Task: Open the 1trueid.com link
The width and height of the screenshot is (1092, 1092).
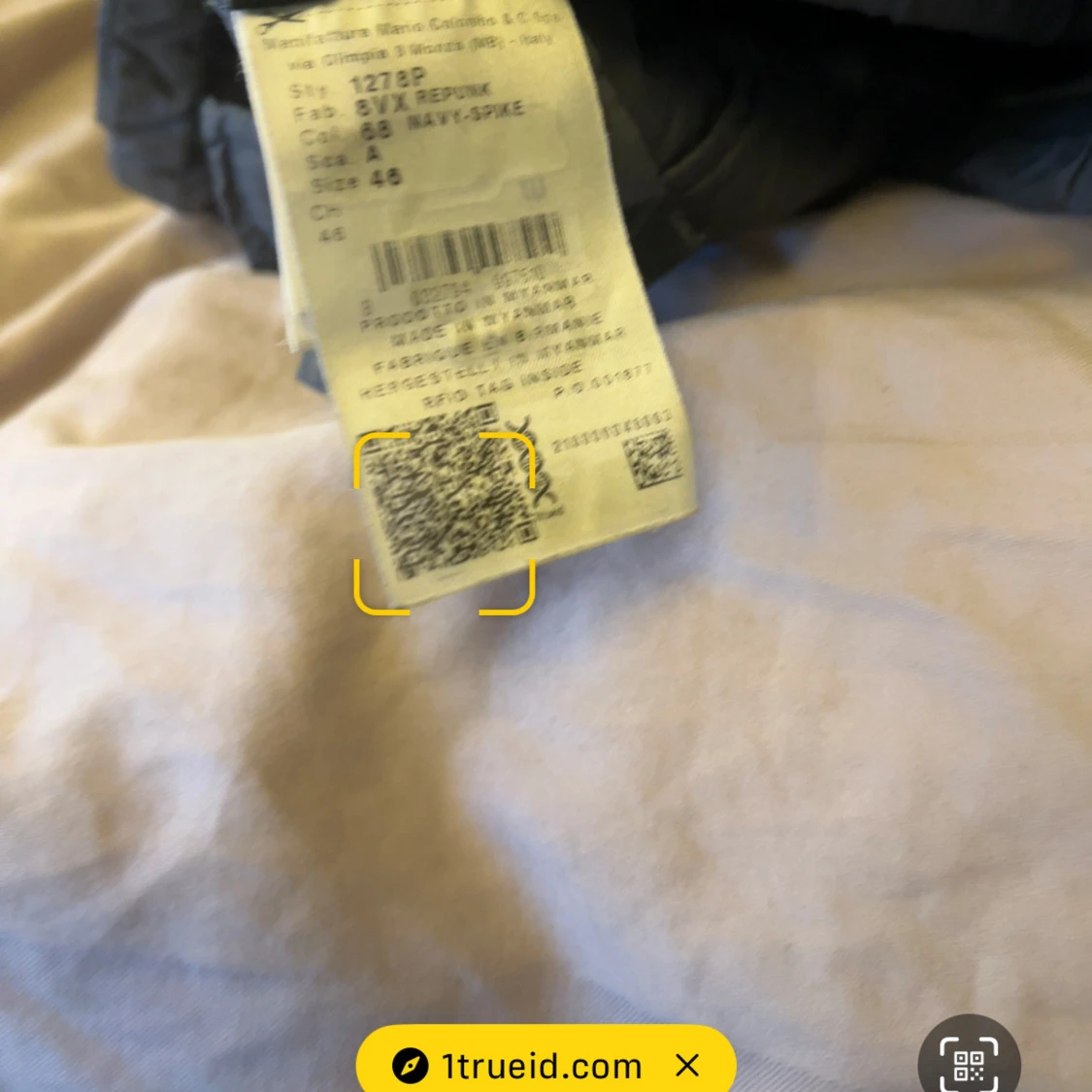Action: point(524,1066)
